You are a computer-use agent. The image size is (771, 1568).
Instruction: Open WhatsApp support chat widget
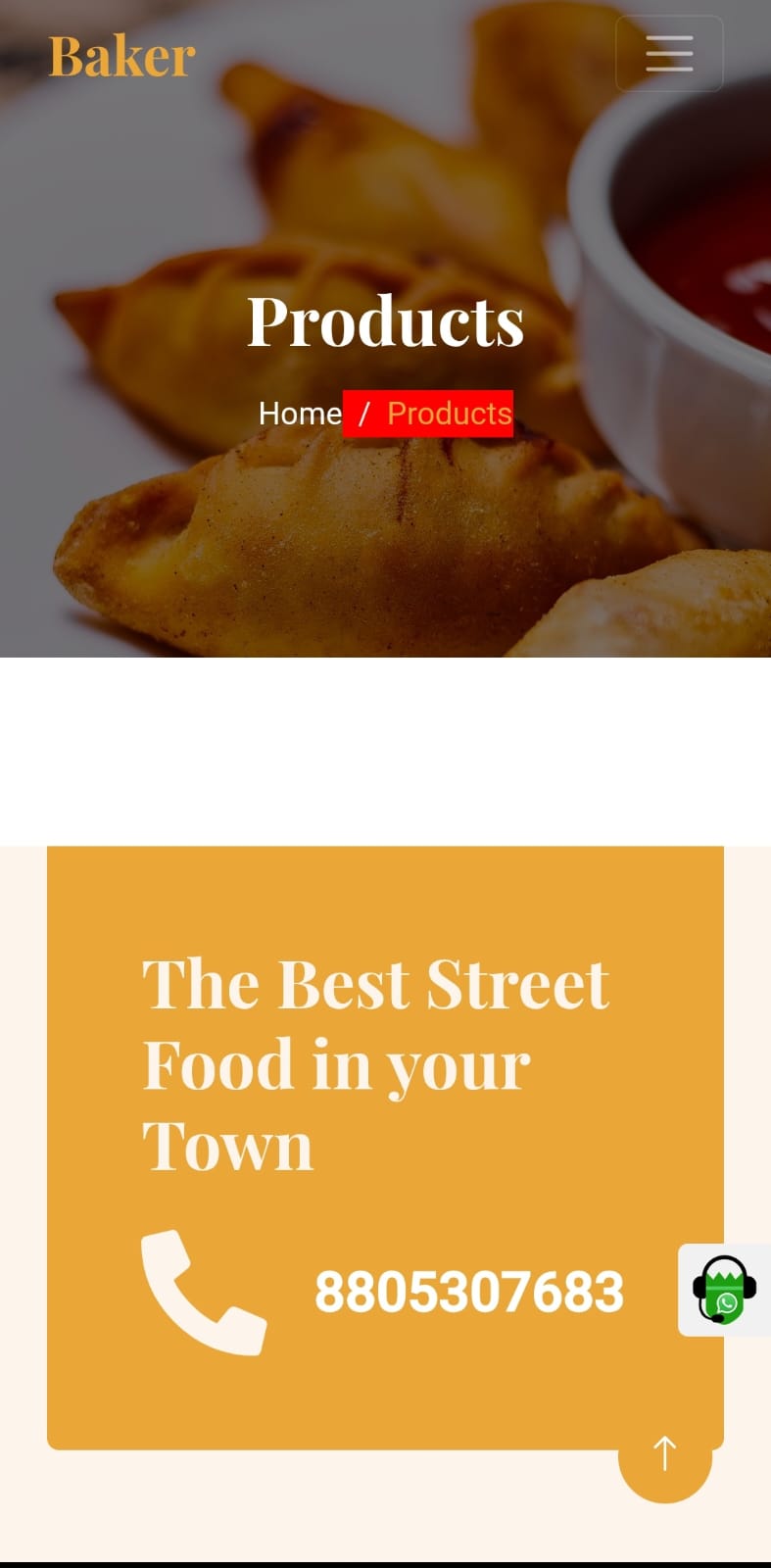tap(725, 1290)
